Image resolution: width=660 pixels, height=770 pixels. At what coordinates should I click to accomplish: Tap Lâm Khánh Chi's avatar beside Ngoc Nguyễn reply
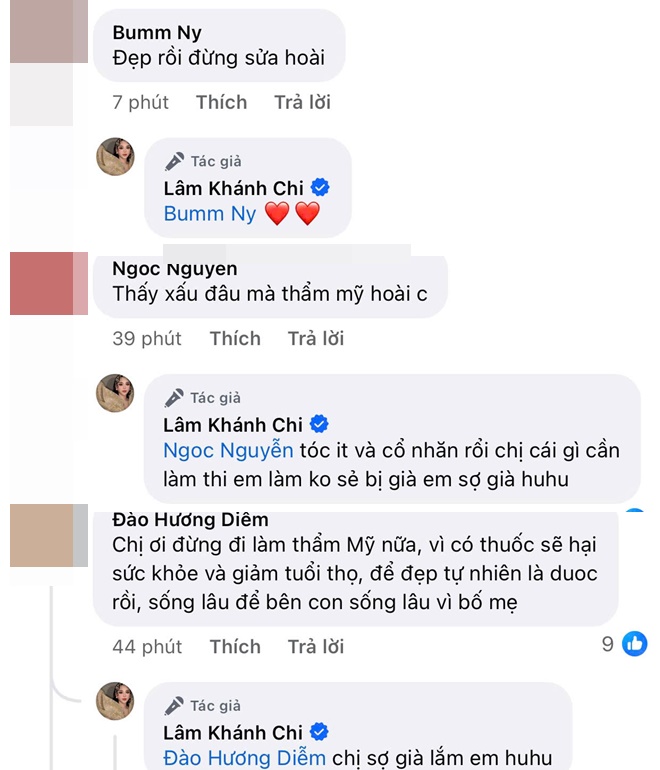pos(115,393)
